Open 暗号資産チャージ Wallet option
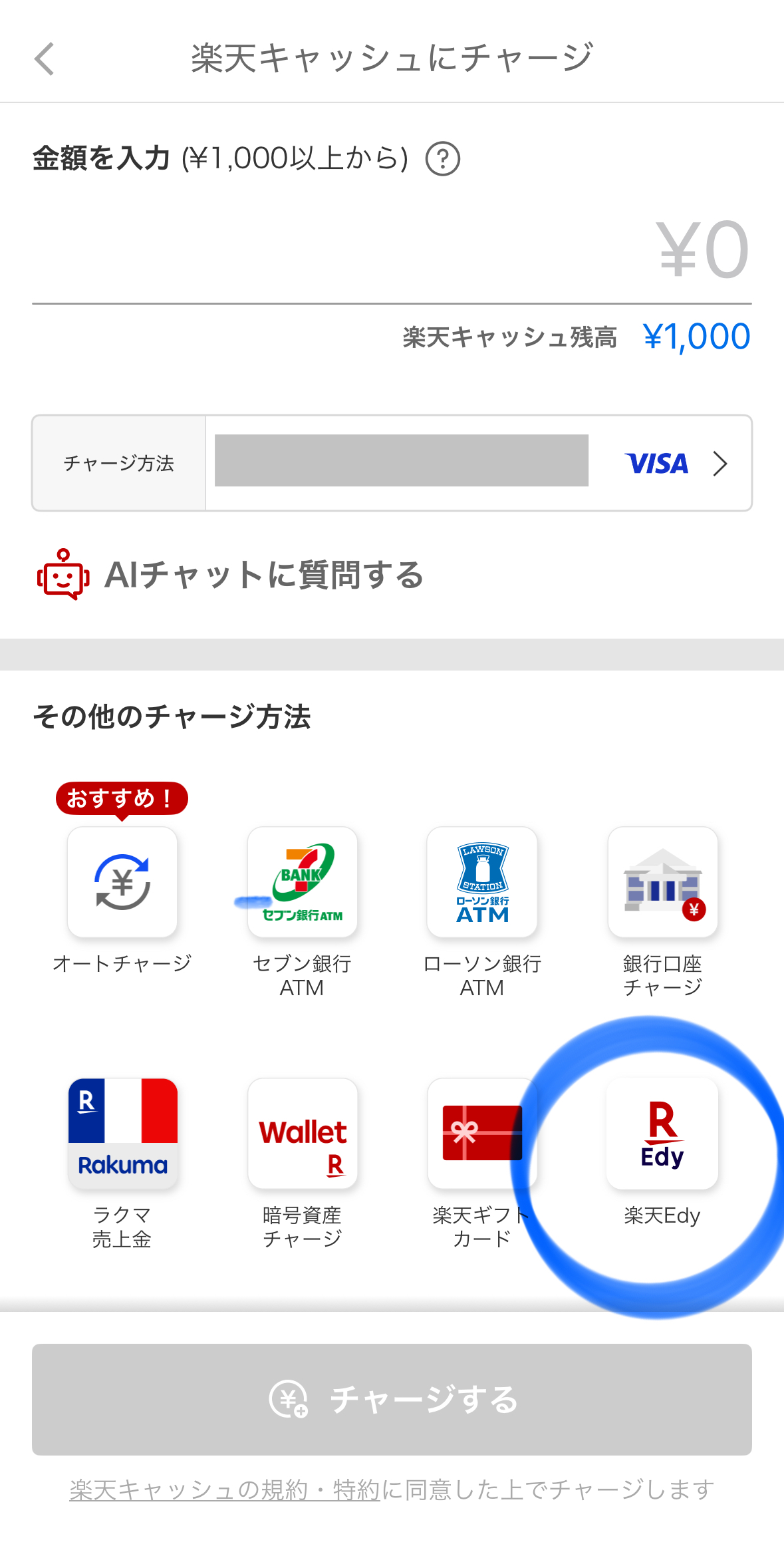 303,1134
